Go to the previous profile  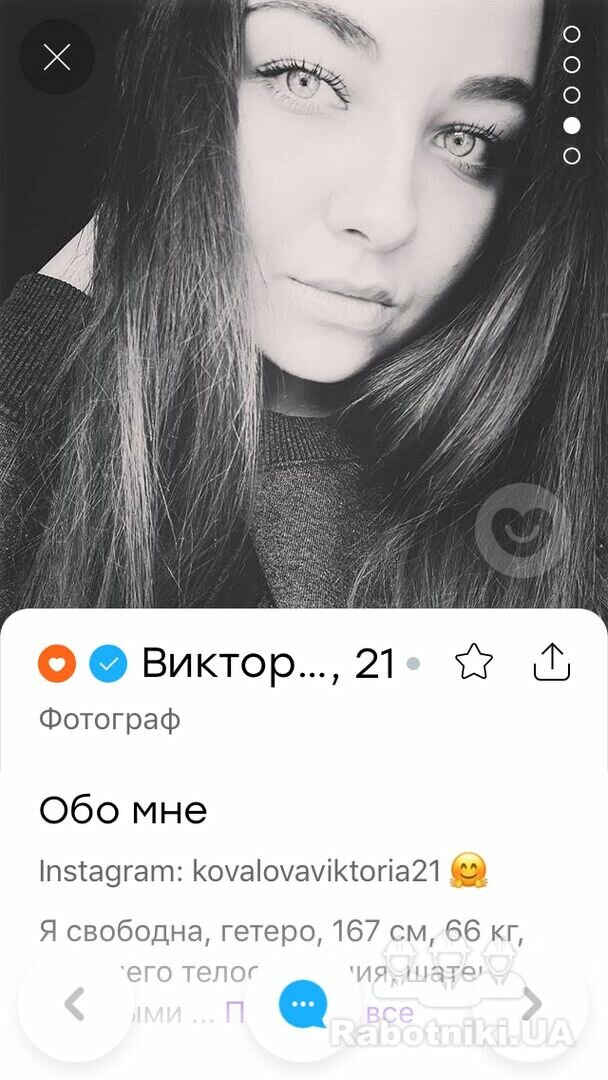[x=76, y=1004]
